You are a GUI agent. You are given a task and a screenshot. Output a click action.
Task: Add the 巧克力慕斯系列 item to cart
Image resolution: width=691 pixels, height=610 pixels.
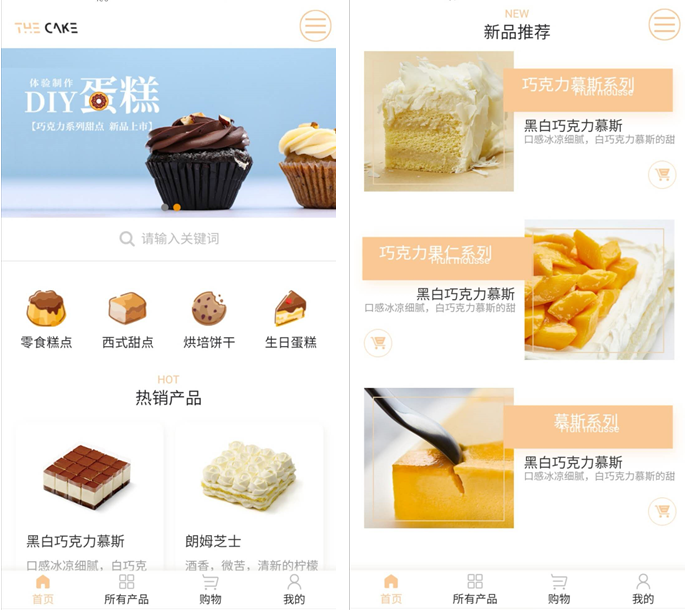(661, 175)
